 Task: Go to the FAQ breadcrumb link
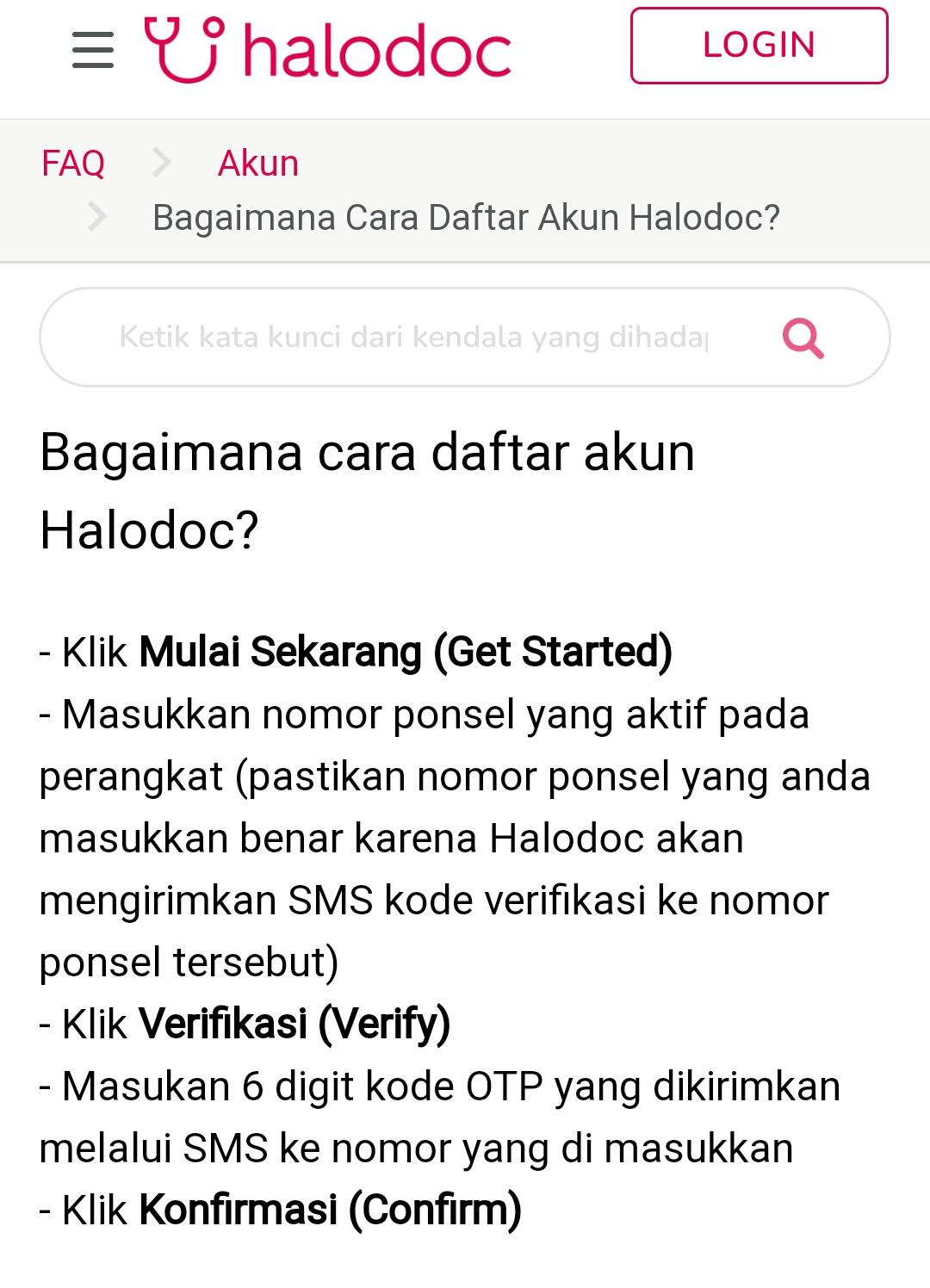point(73,163)
